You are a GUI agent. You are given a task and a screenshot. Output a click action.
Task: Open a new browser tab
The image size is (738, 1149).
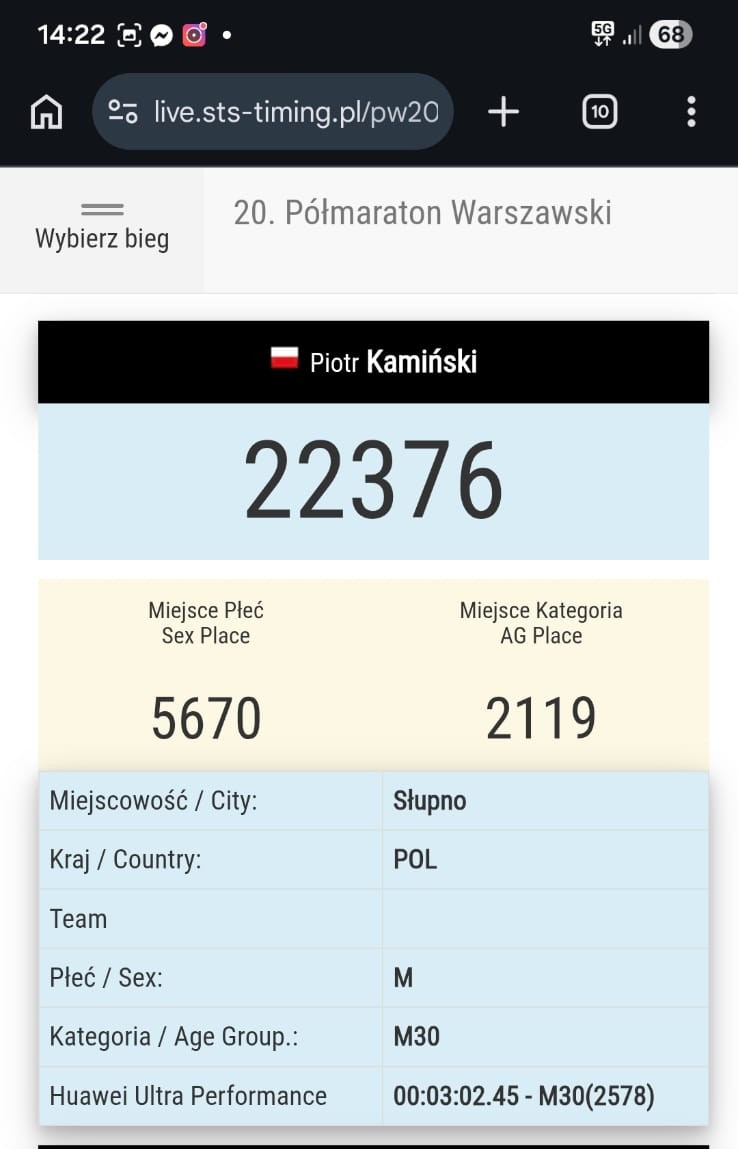[x=503, y=112]
